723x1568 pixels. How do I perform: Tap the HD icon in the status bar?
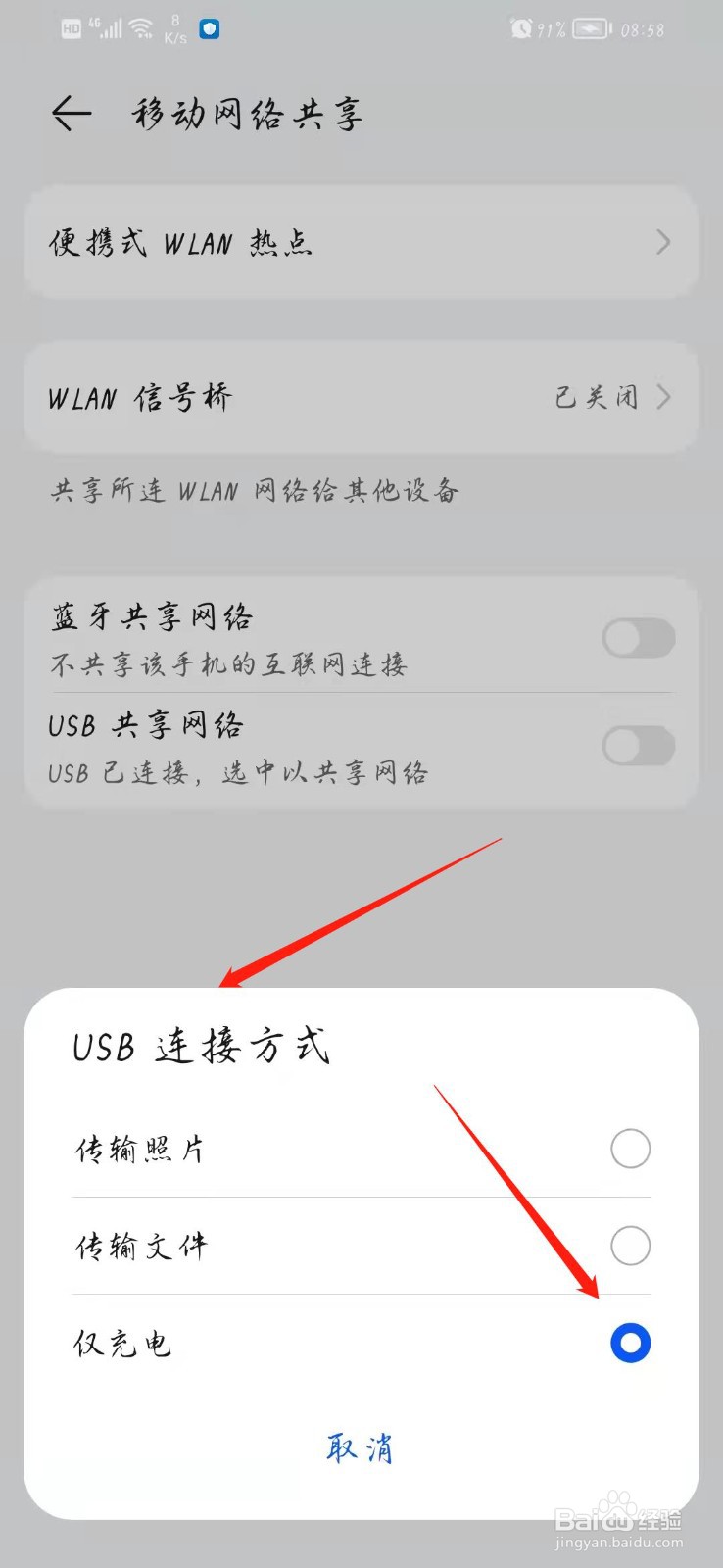70,29
